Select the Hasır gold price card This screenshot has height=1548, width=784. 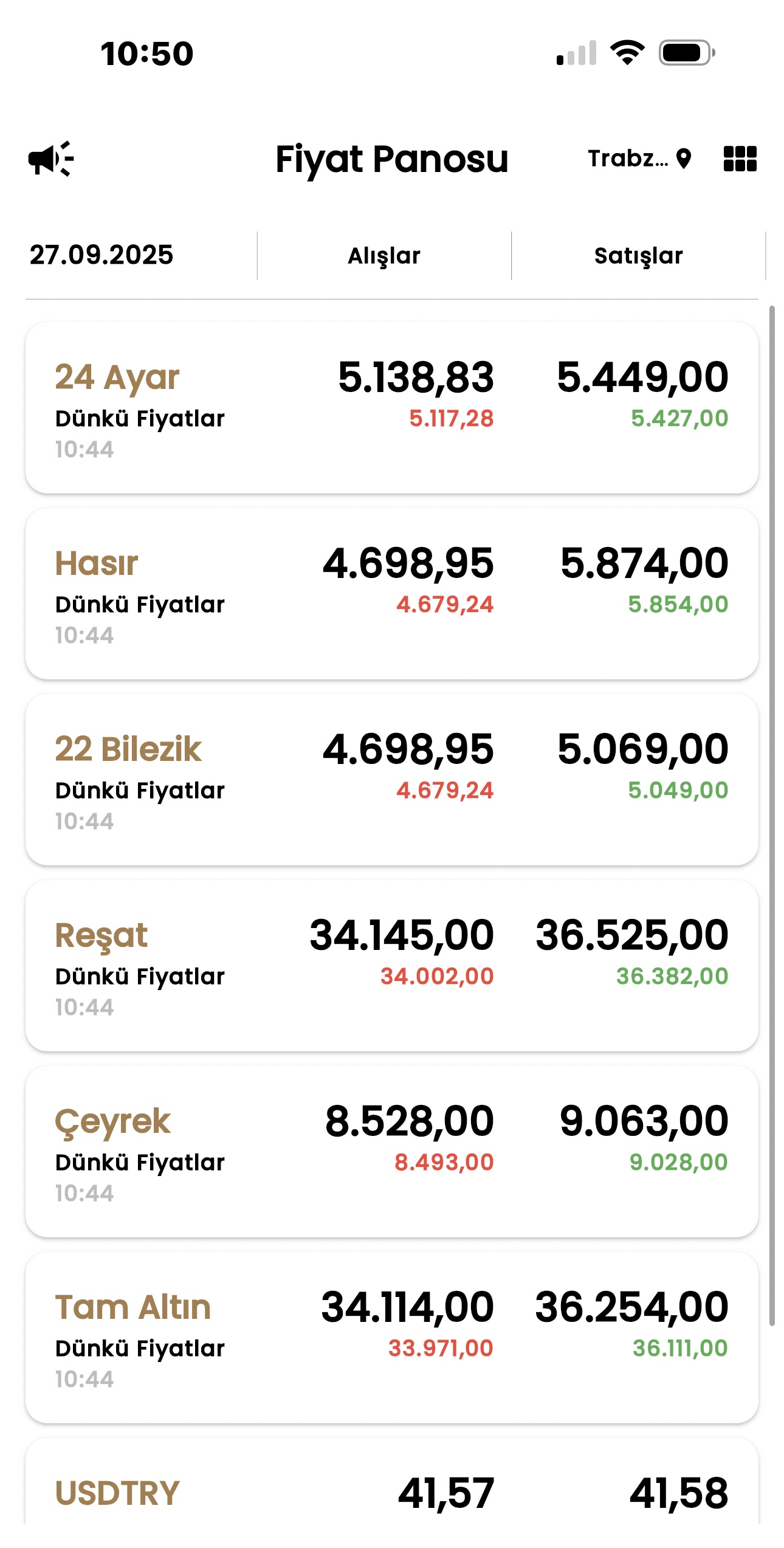pos(391,593)
